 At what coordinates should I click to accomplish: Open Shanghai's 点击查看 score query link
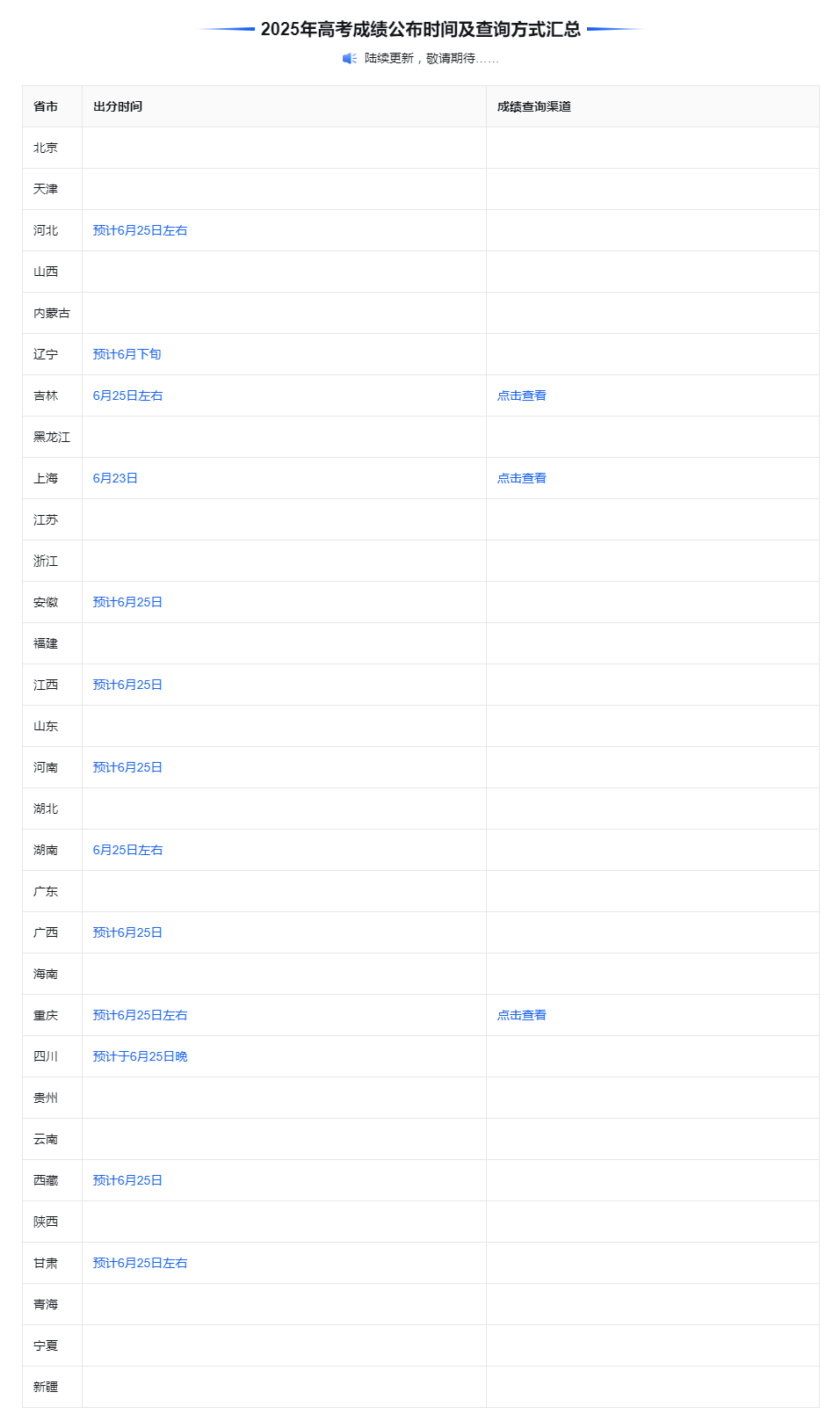[x=521, y=478]
